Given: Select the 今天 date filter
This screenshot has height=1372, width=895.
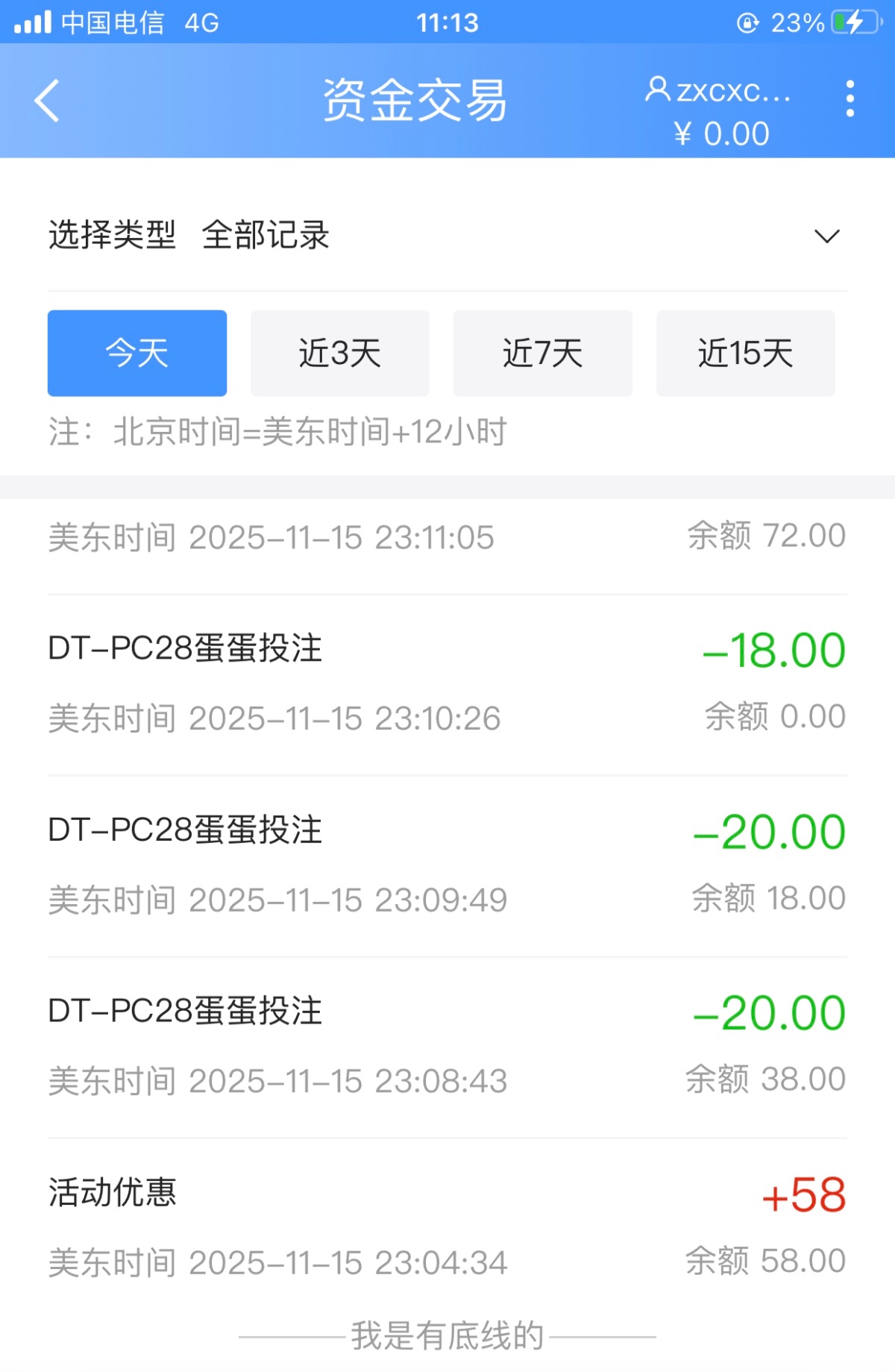Looking at the screenshot, I should point(137,353).
